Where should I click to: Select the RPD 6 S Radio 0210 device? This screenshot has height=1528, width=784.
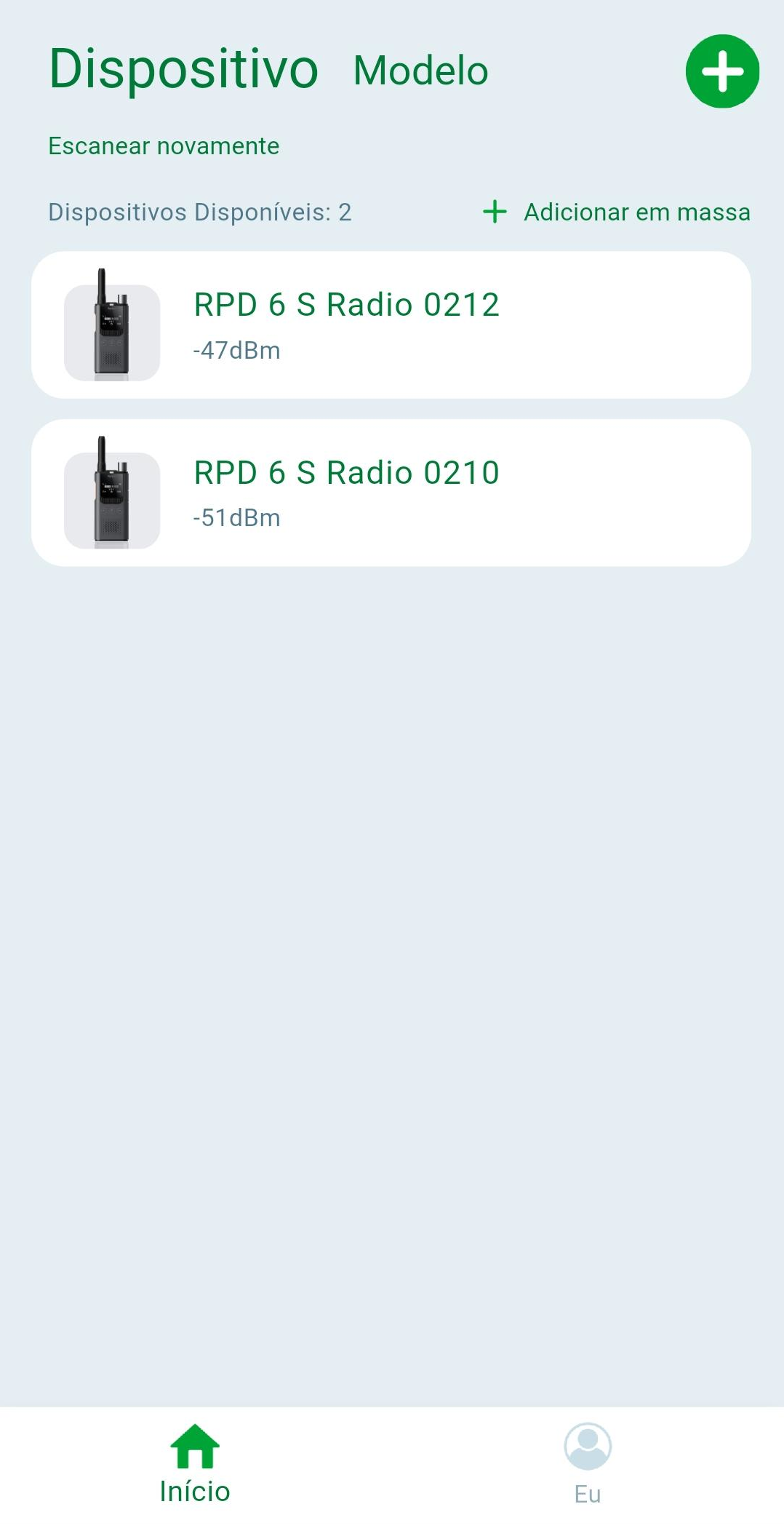pyautogui.click(x=391, y=493)
